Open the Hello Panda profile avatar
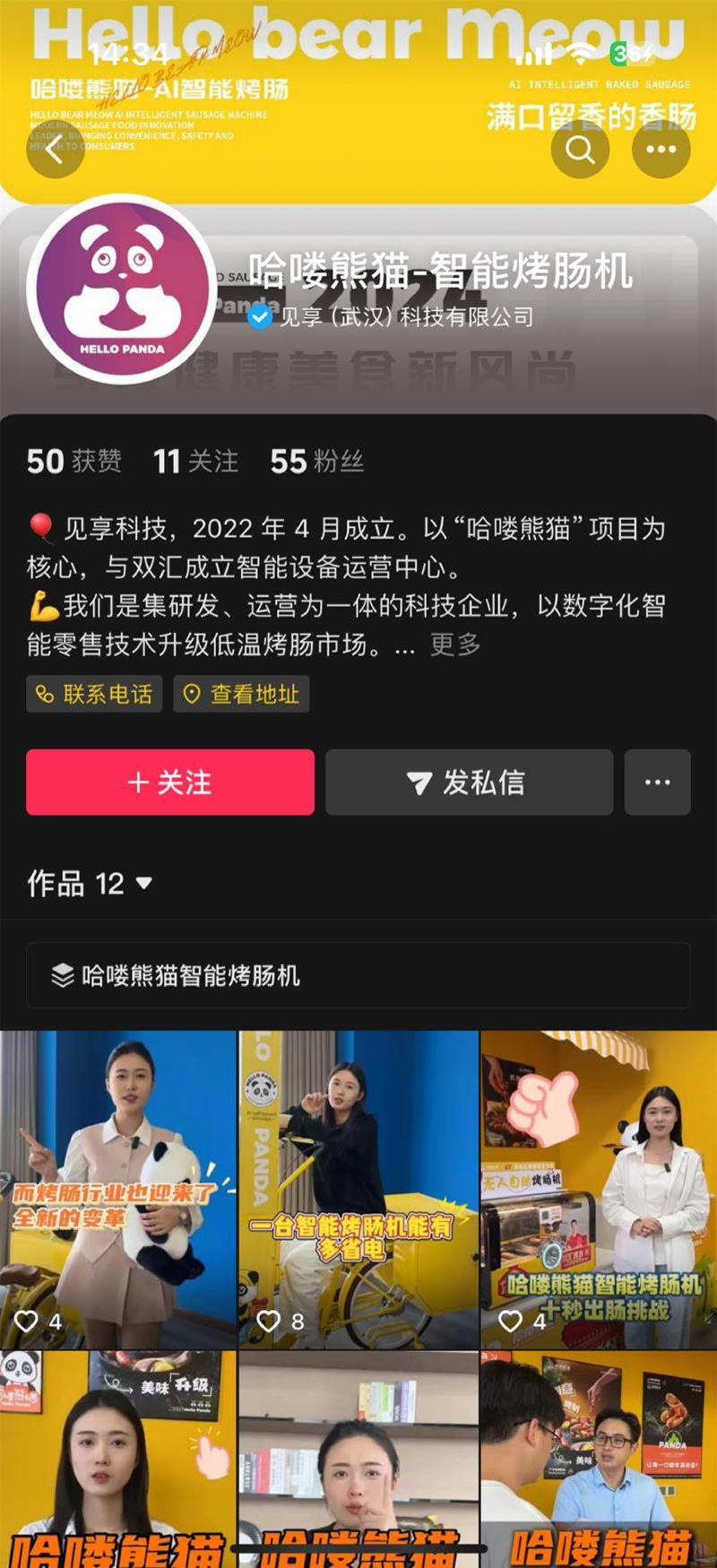717x1568 pixels. click(122, 290)
